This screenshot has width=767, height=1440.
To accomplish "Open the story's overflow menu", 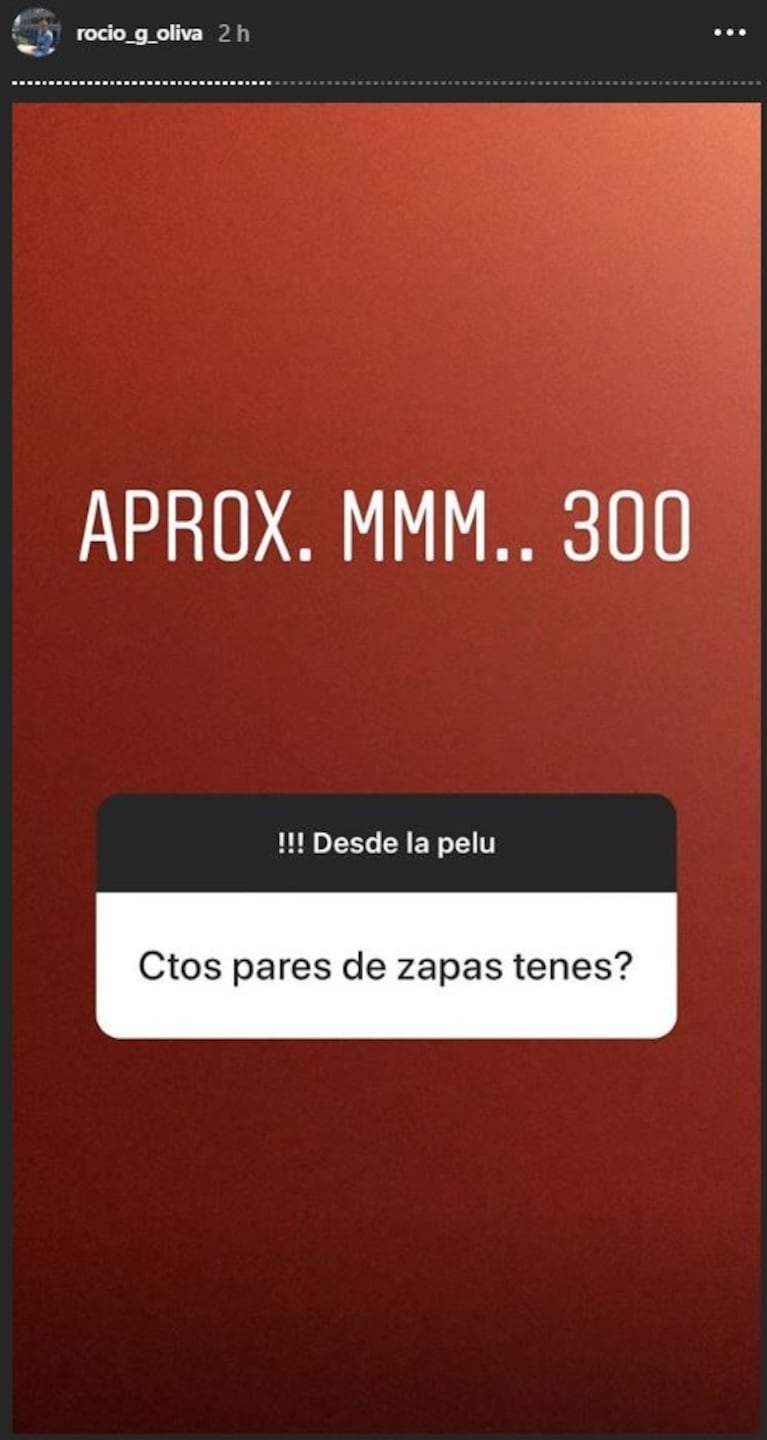I will 729,33.
